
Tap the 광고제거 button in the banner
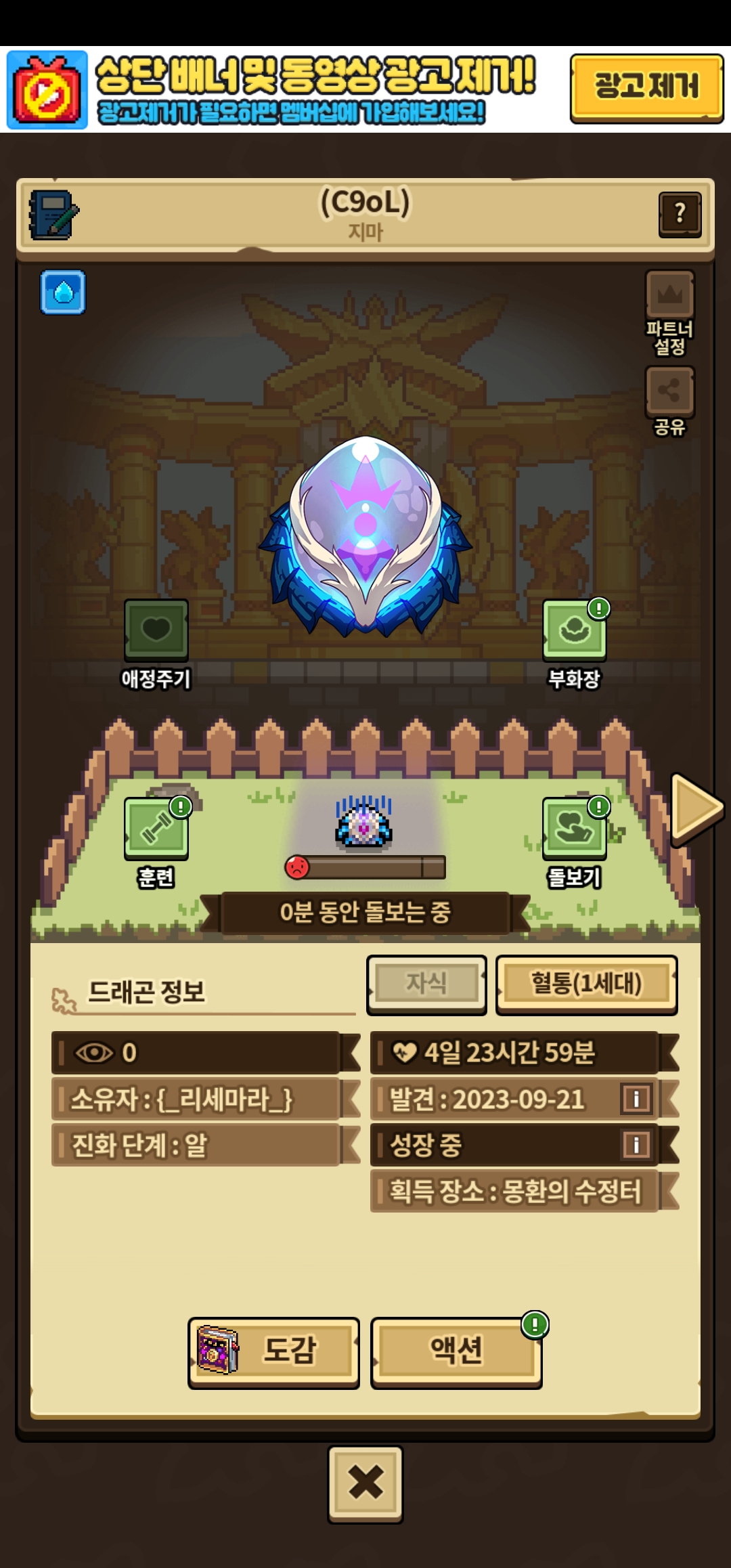[x=646, y=88]
